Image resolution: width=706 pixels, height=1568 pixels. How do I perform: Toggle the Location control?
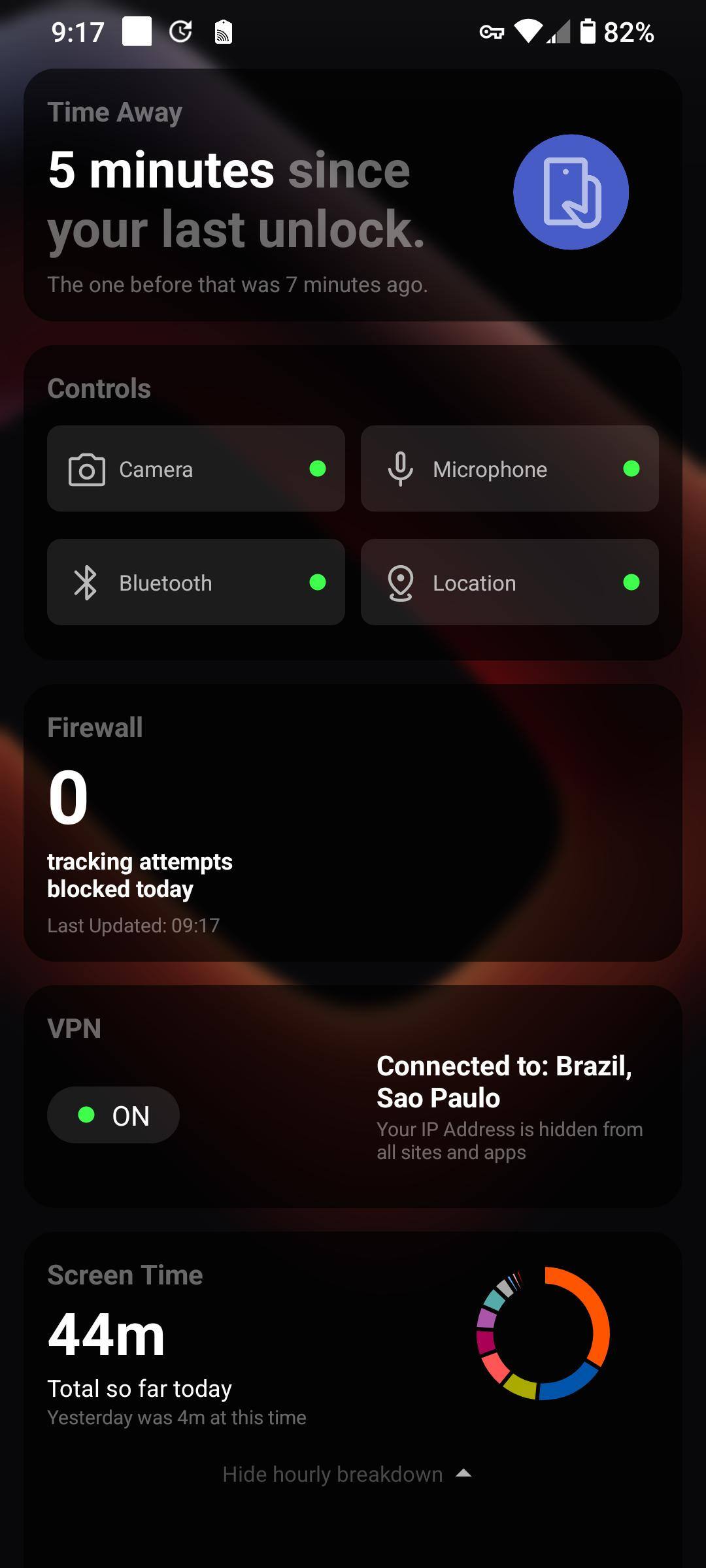coord(509,582)
